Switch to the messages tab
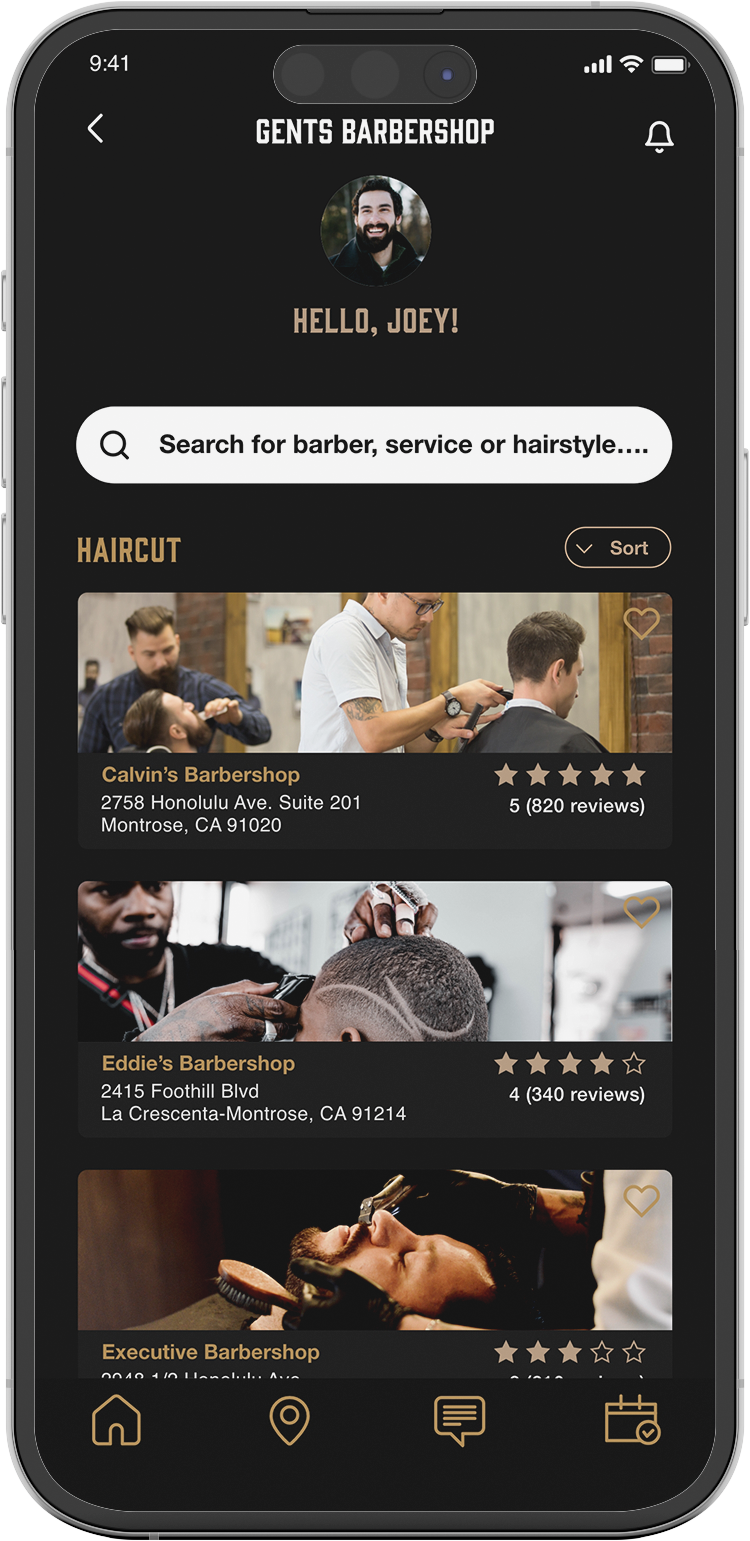Screen dimensions: 750x1541 coord(459,1420)
